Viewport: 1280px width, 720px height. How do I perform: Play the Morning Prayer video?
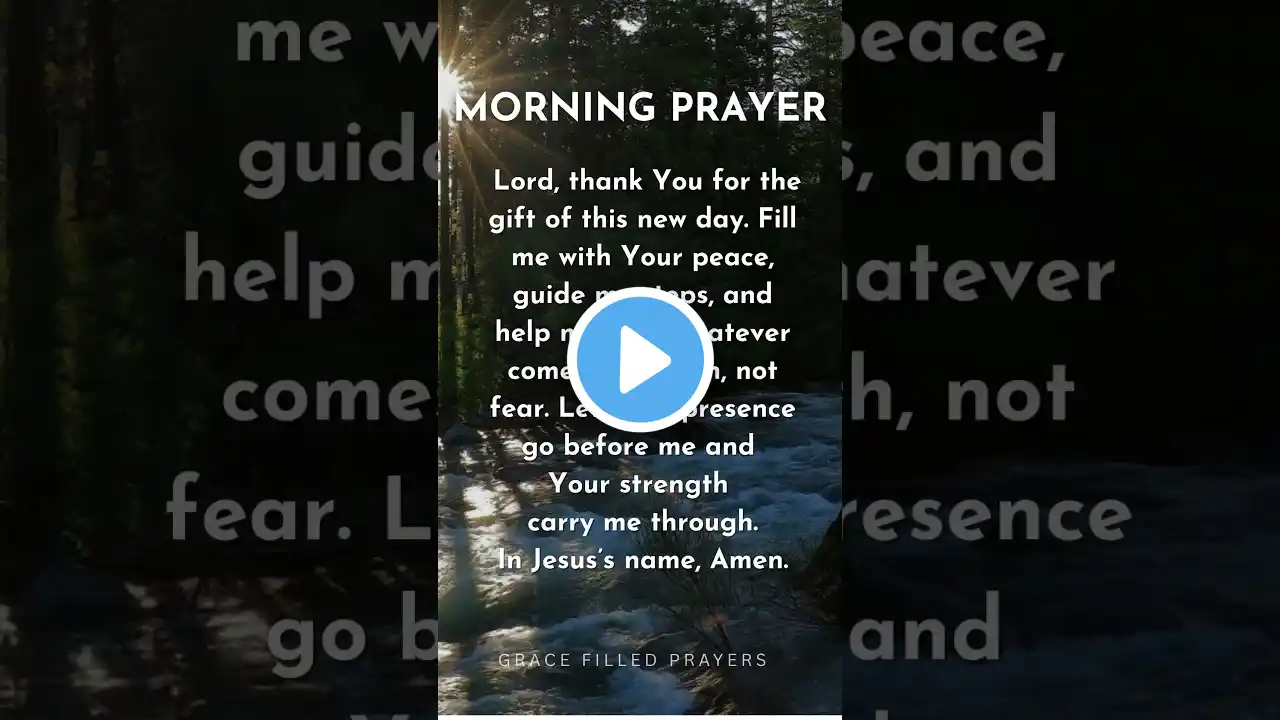click(x=640, y=359)
